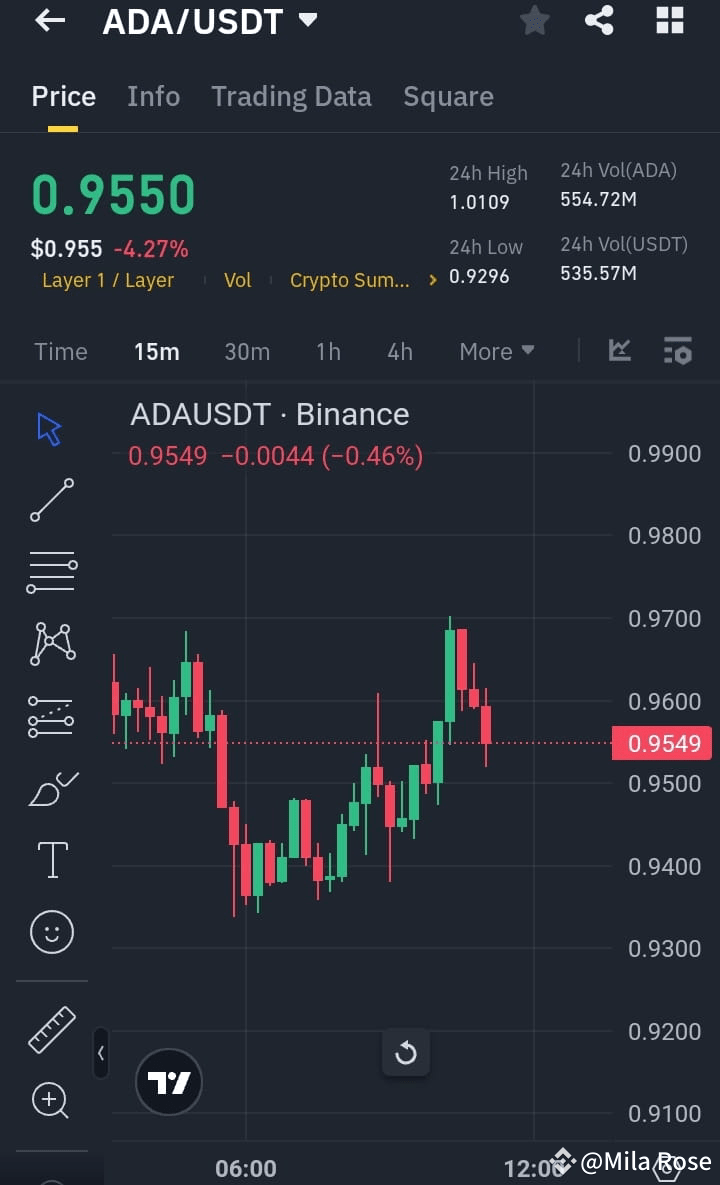Image resolution: width=720 pixels, height=1185 pixels.
Task: Select the trend line tool
Action: pos(48,499)
